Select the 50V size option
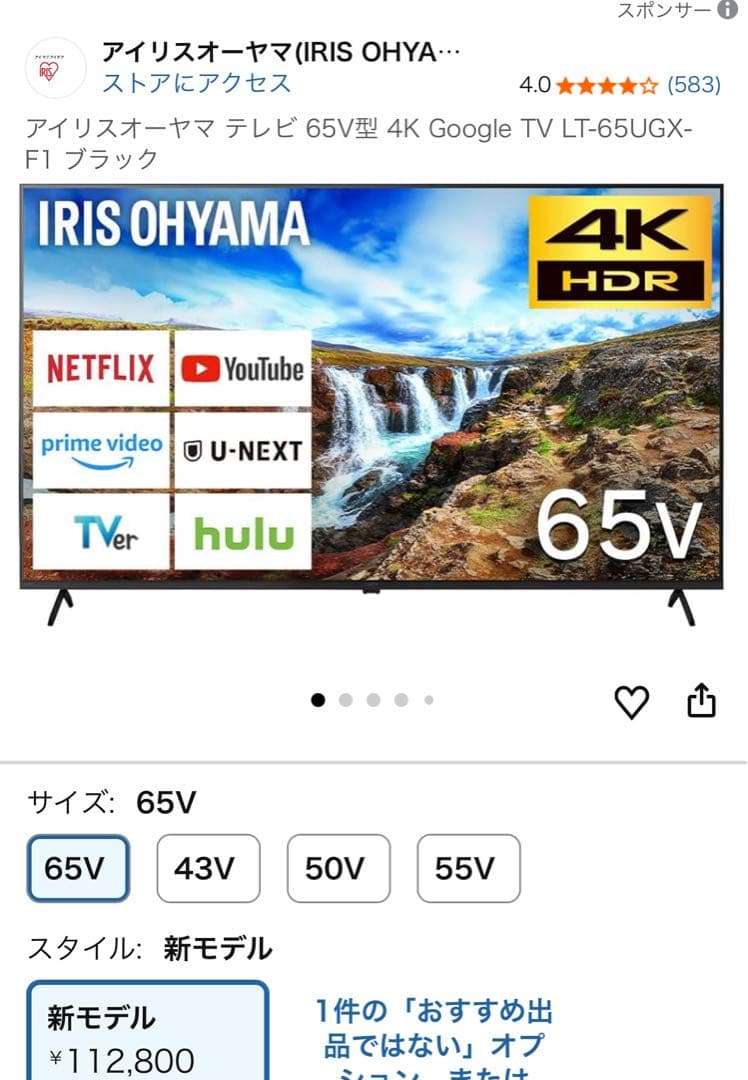Viewport: 748px width, 1080px height. 337,868
